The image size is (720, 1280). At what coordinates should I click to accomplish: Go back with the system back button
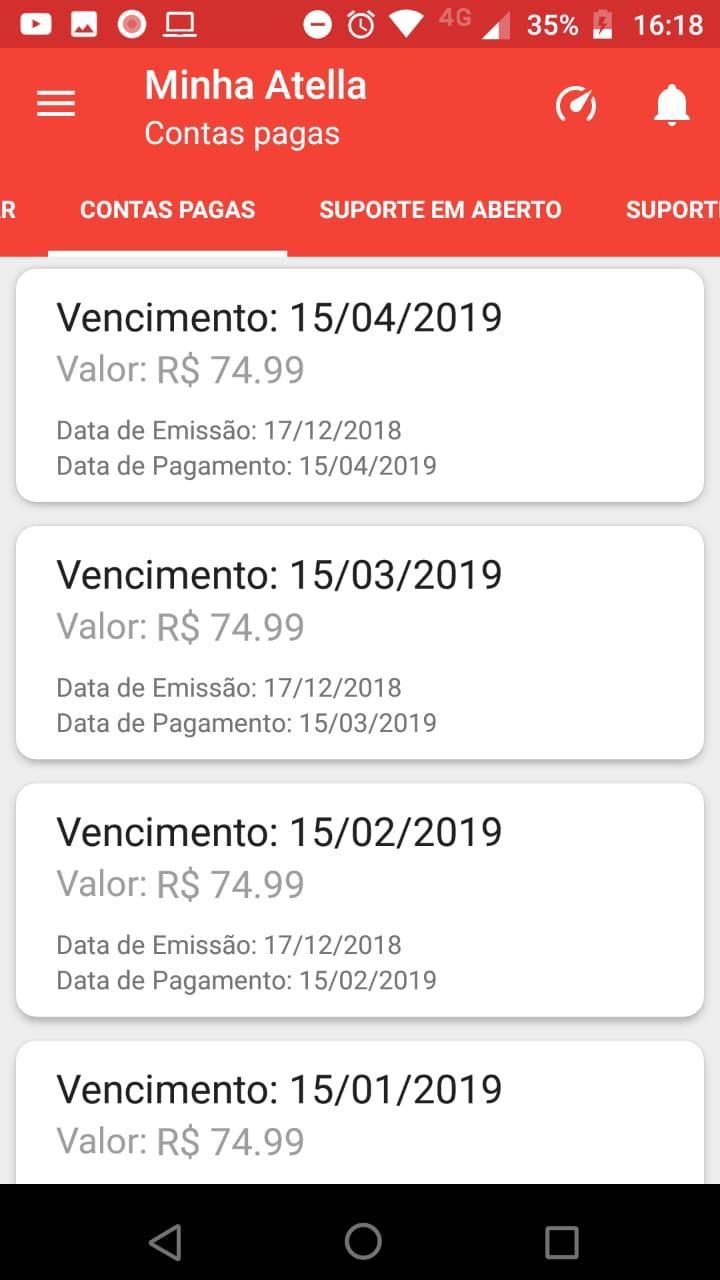pyautogui.click(x=164, y=1241)
